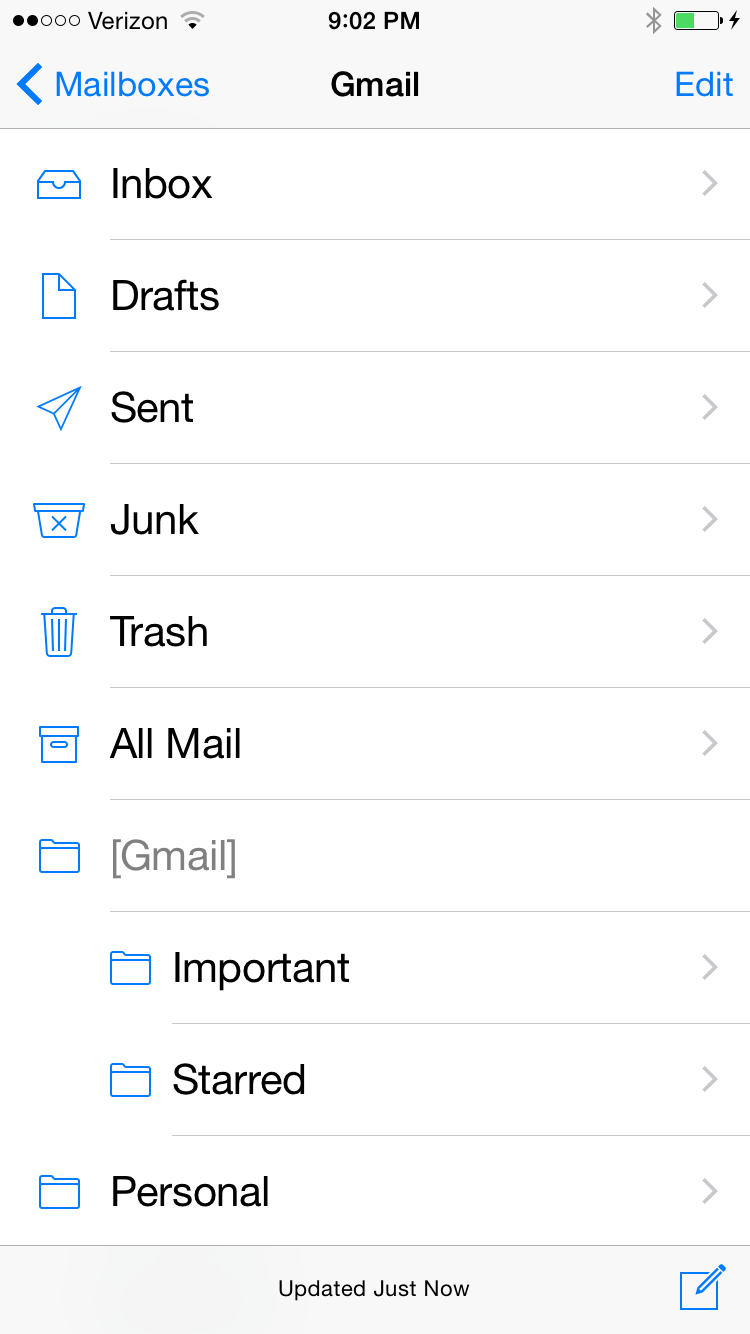The height and width of the screenshot is (1334, 750).
Task: Select the All Mail archive box icon
Action: (58, 744)
